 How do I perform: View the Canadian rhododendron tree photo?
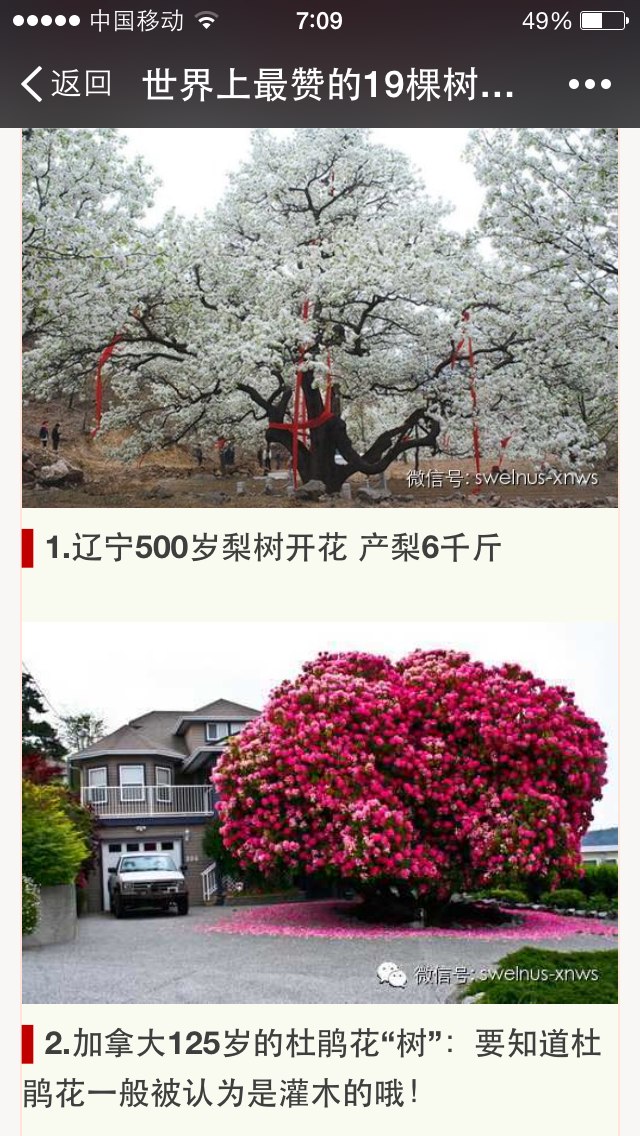click(320, 812)
